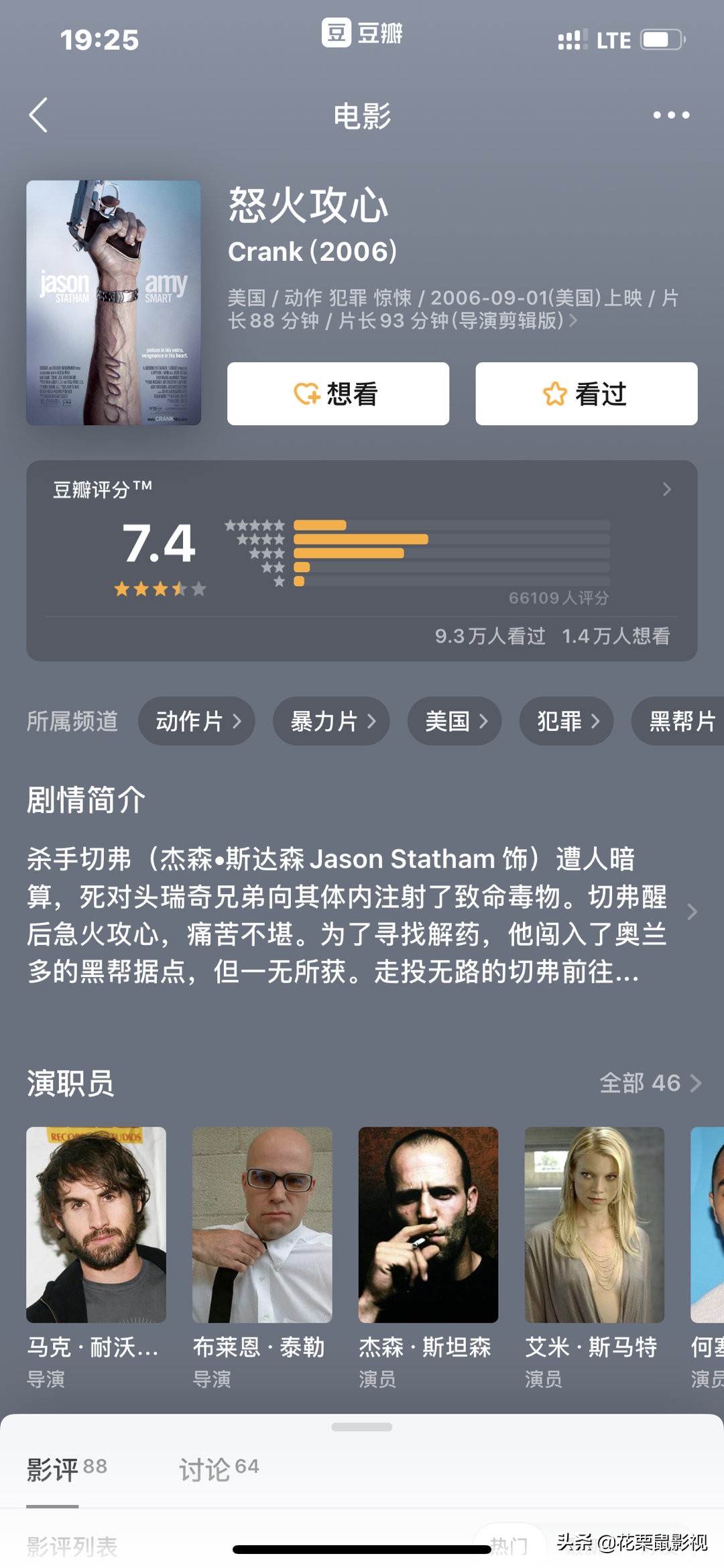Tap the back arrow to leave movie page

click(38, 114)
